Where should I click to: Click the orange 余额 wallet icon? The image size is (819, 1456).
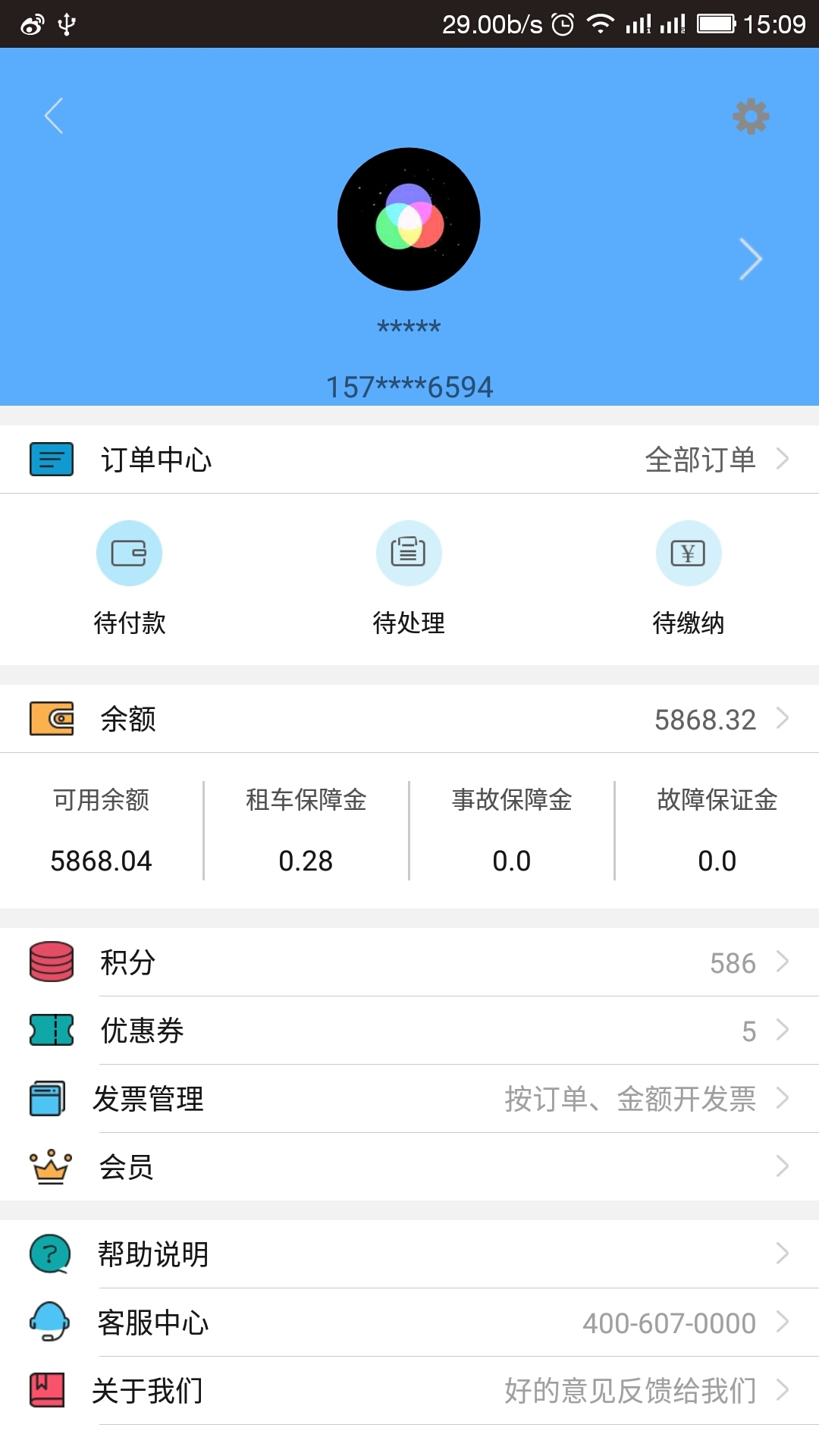(x=50, y=719)
